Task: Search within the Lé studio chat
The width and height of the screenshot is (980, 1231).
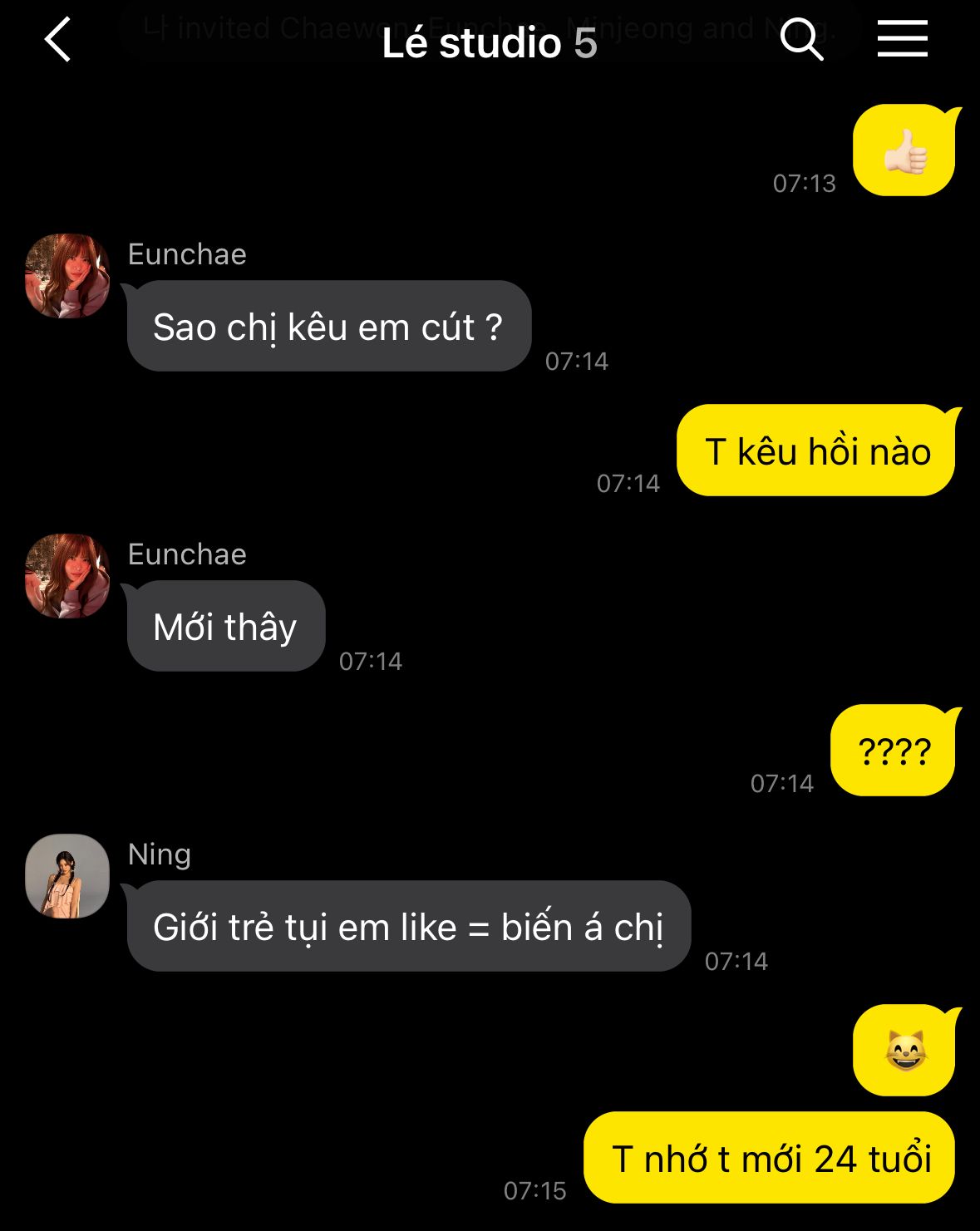Action: 801,40
